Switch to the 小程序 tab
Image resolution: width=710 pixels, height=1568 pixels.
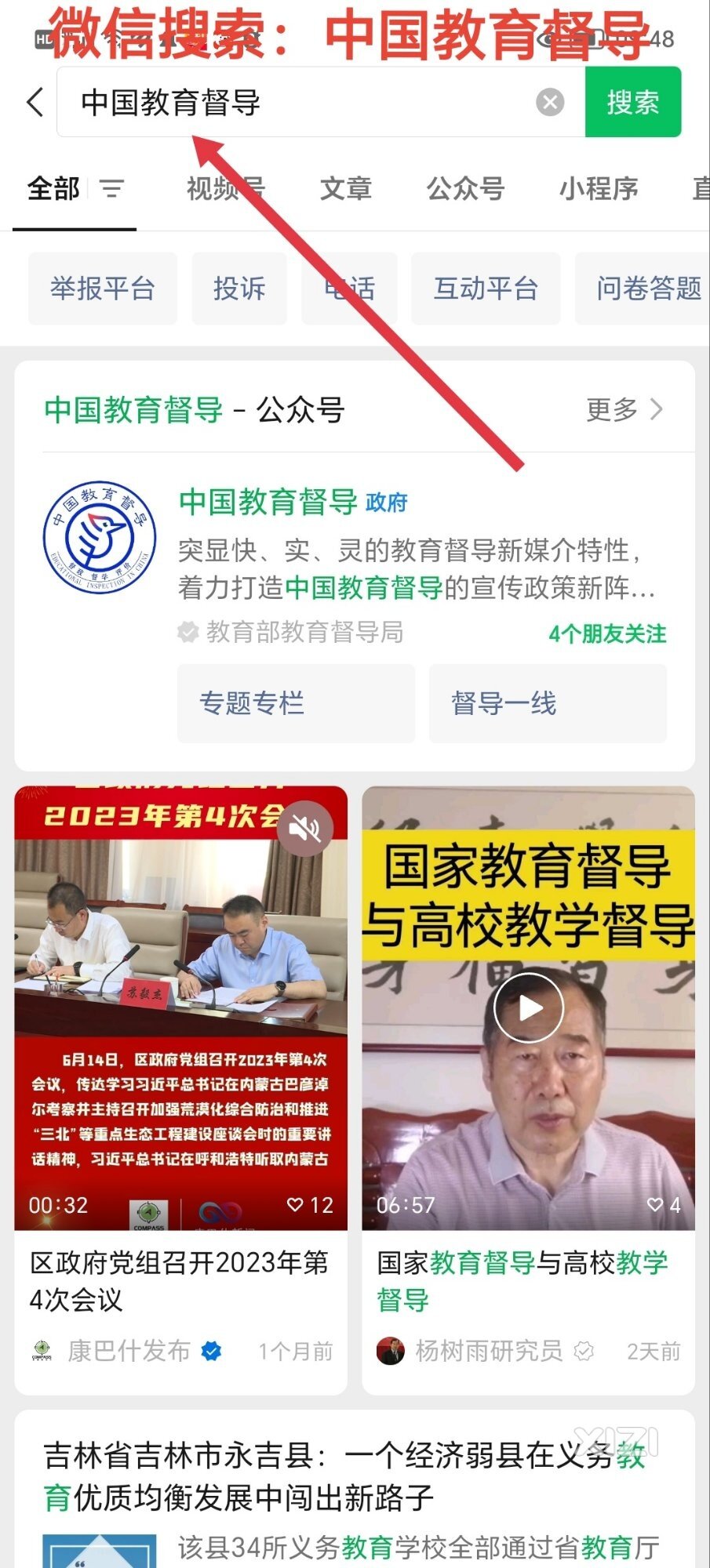[x=598, y=188]
